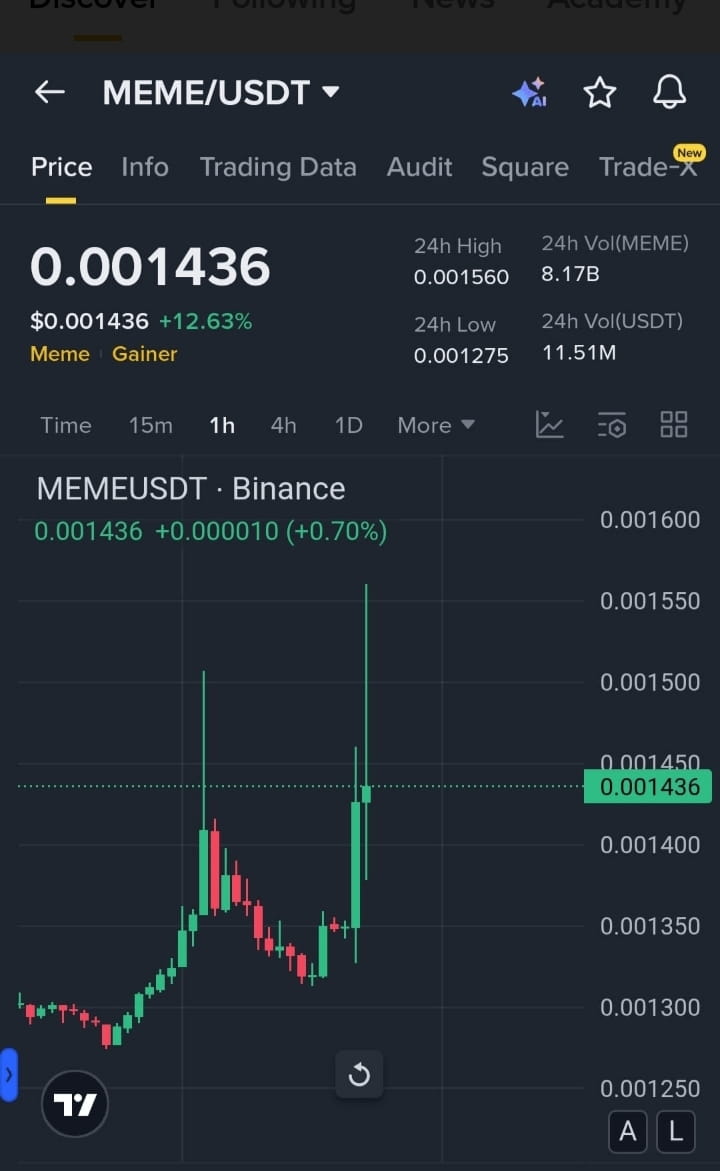Expand the More intervals dropdown
Viewport: 720px width, 1171px height.
point(435,425)
